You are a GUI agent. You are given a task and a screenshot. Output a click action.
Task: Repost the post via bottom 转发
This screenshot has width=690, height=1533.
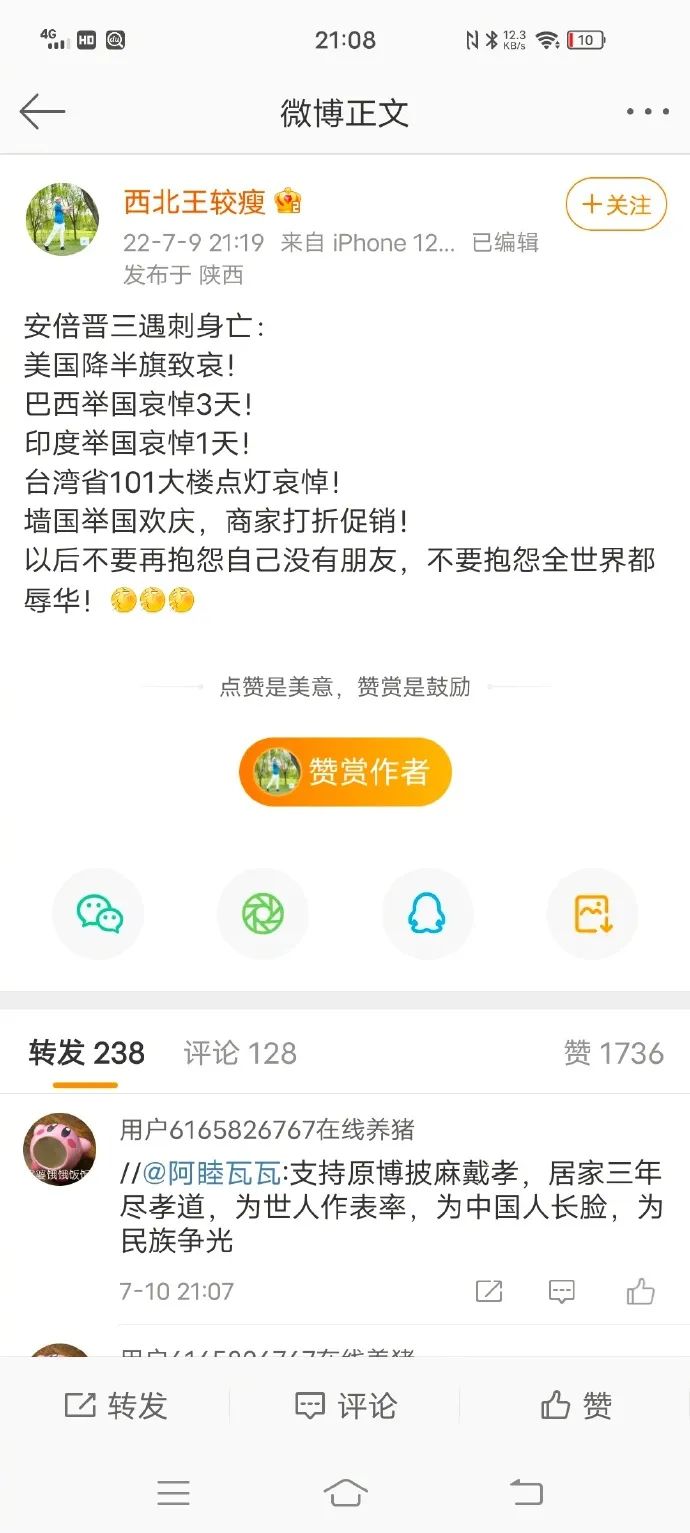click(115, 1406)
